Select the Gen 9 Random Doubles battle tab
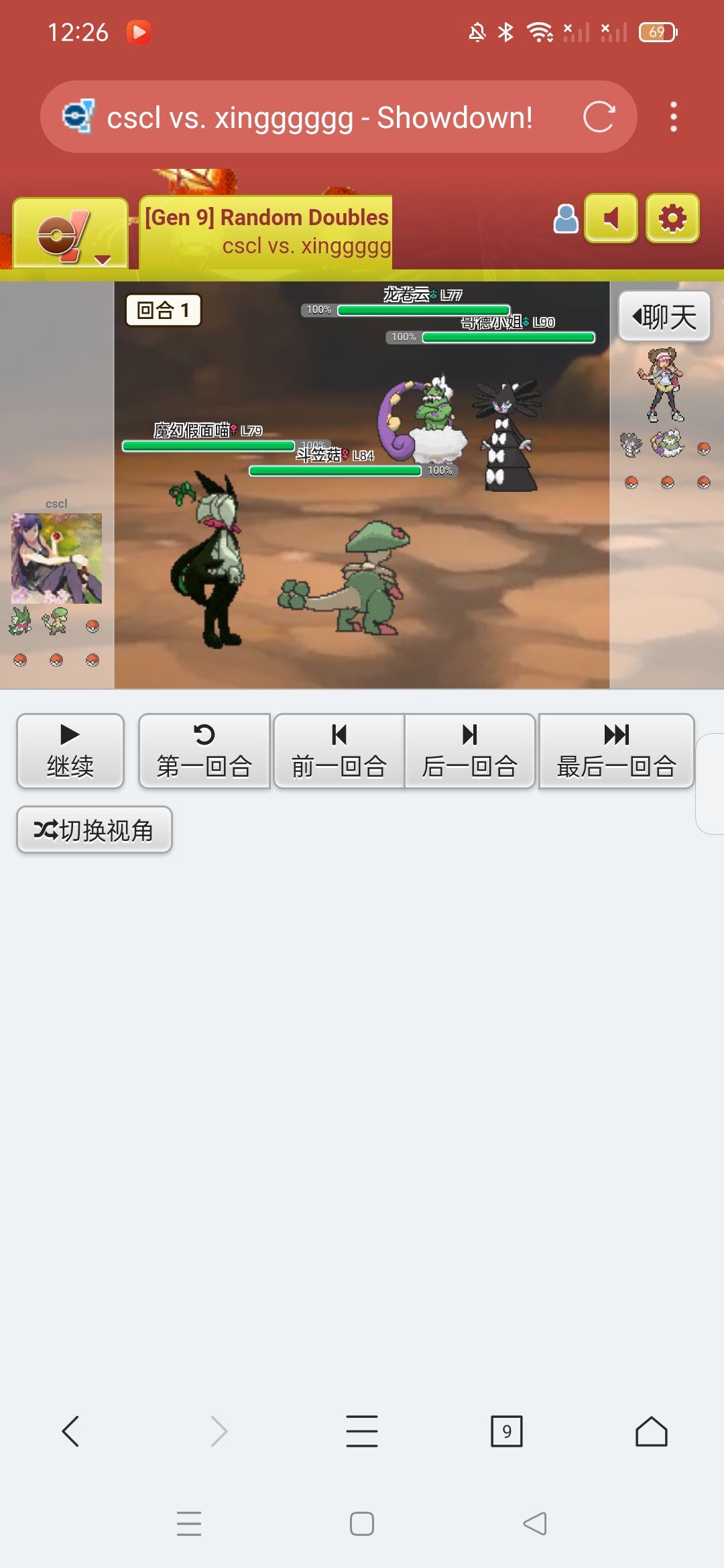Image resolution: width=724 pixels, height=1568 pixels. (266, 232)
